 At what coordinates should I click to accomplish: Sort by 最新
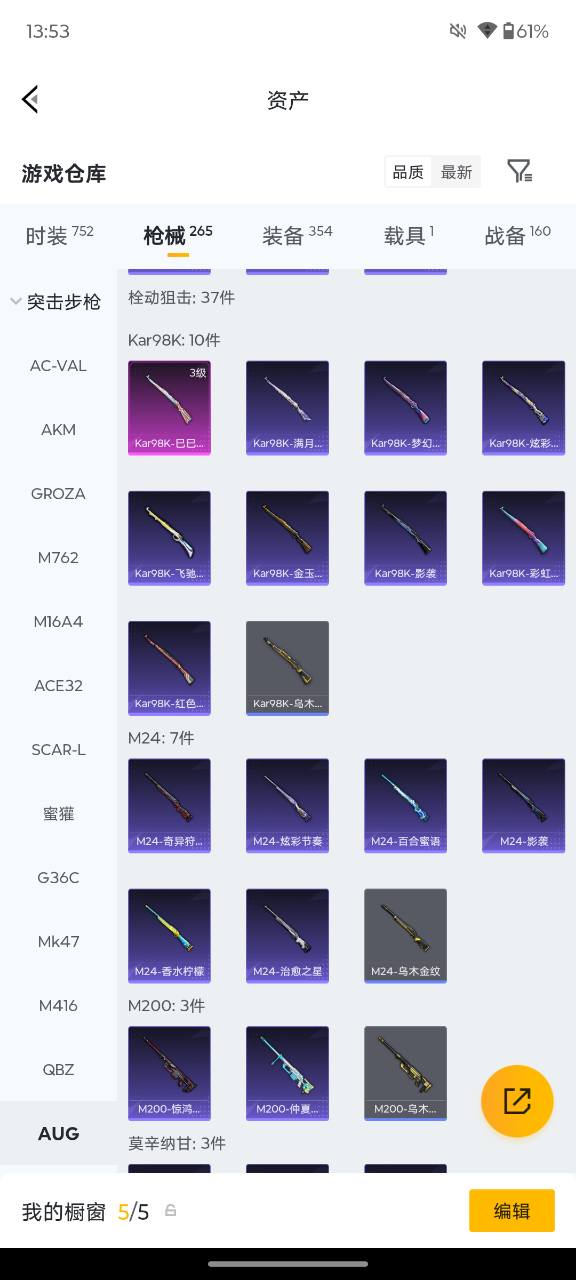456,172
